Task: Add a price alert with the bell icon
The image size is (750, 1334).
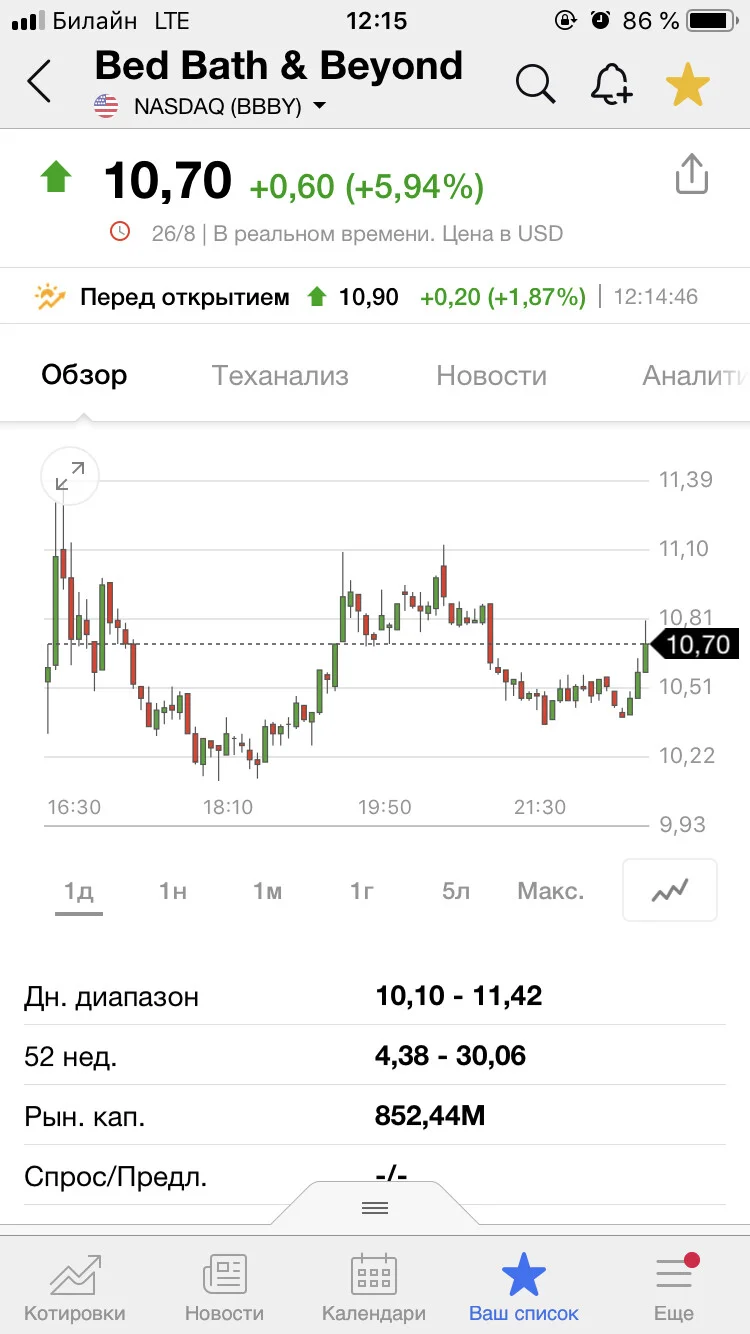Action: coord(611,84)
